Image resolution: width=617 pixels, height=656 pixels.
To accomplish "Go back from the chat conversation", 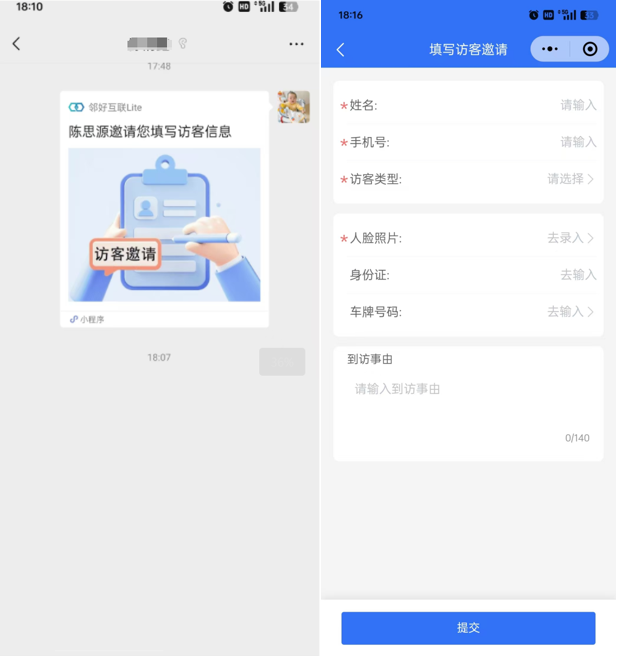I will (16, 44).
